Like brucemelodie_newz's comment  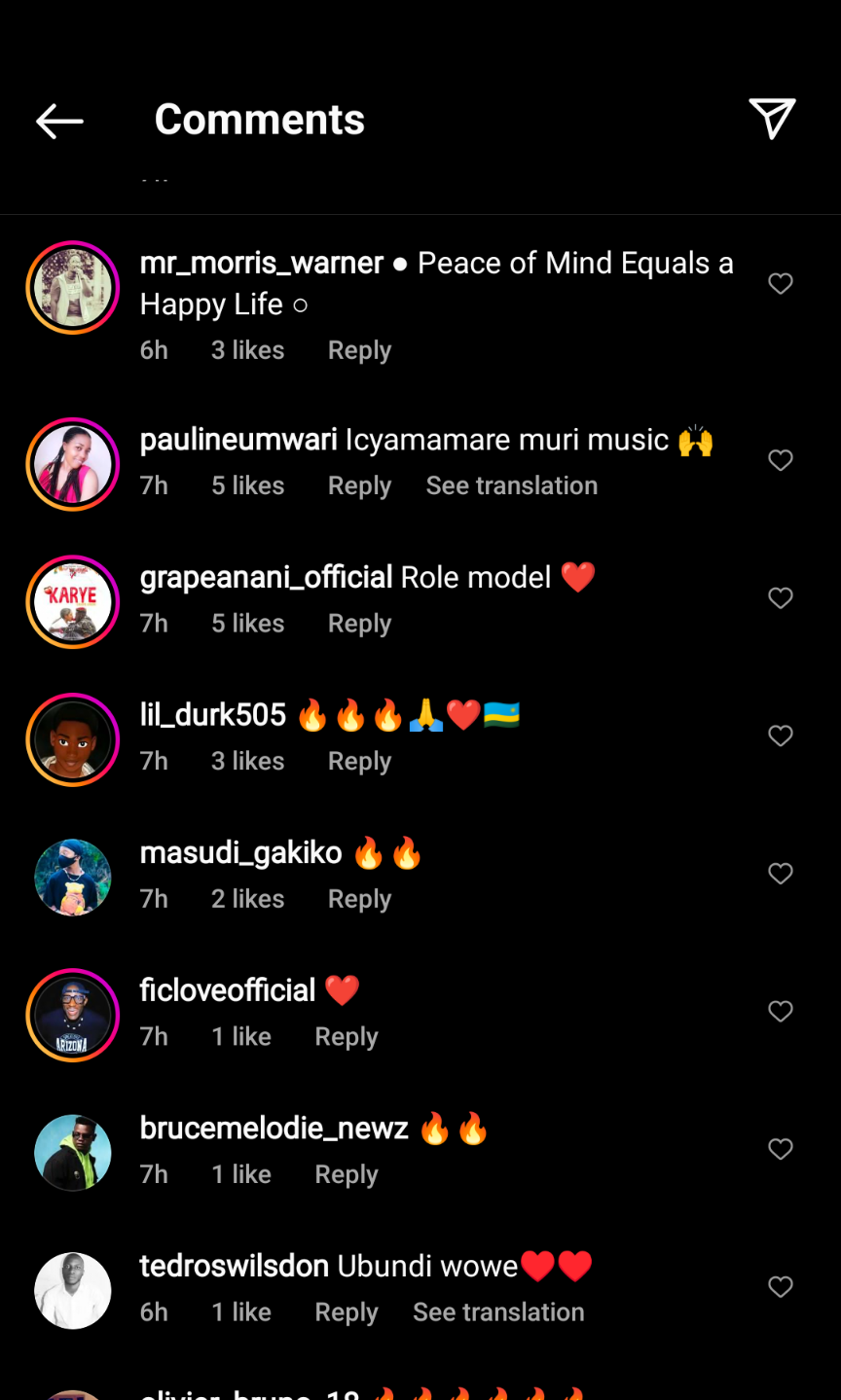pyautogui.click(x=781, y=1149)
